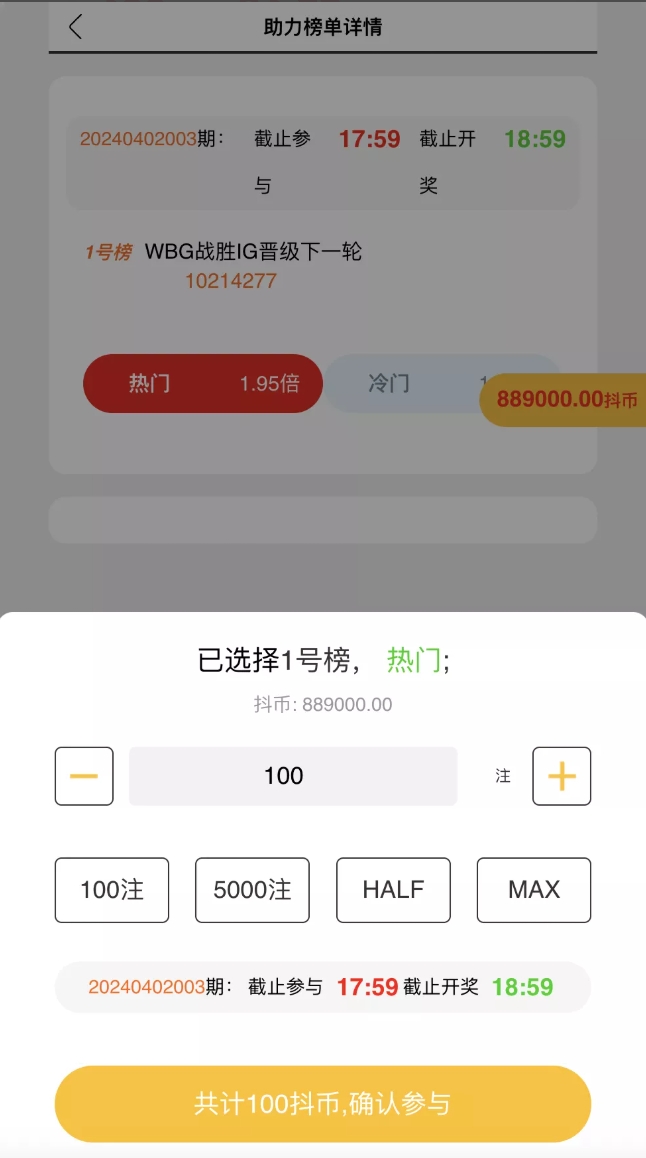Go back using the top arrow
This screenshot has width=646, height=1158.
coord(75,27)
